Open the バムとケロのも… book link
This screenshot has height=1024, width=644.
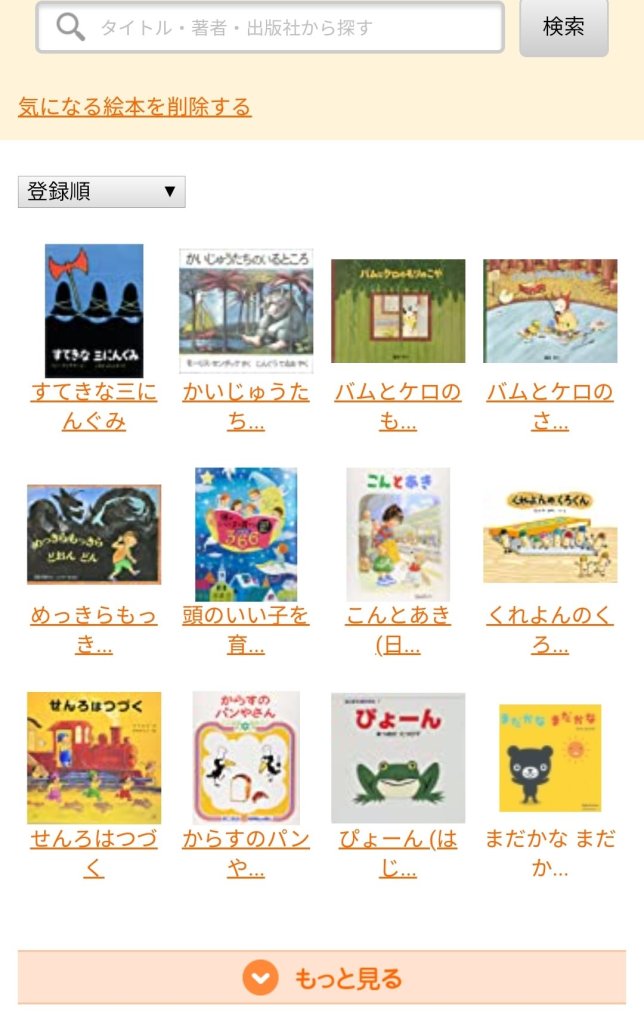point(398,406)
